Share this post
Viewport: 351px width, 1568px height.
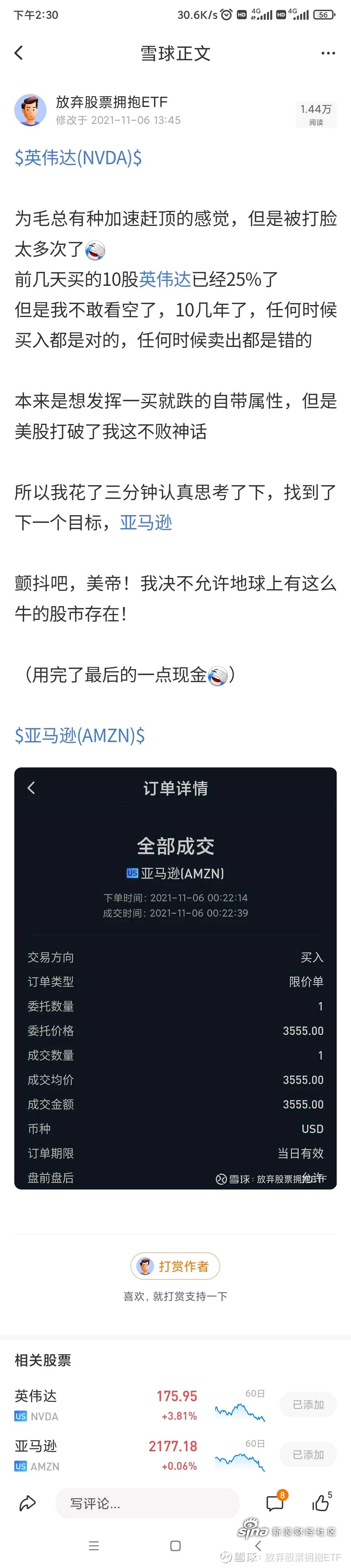(x=27, y=1503)
